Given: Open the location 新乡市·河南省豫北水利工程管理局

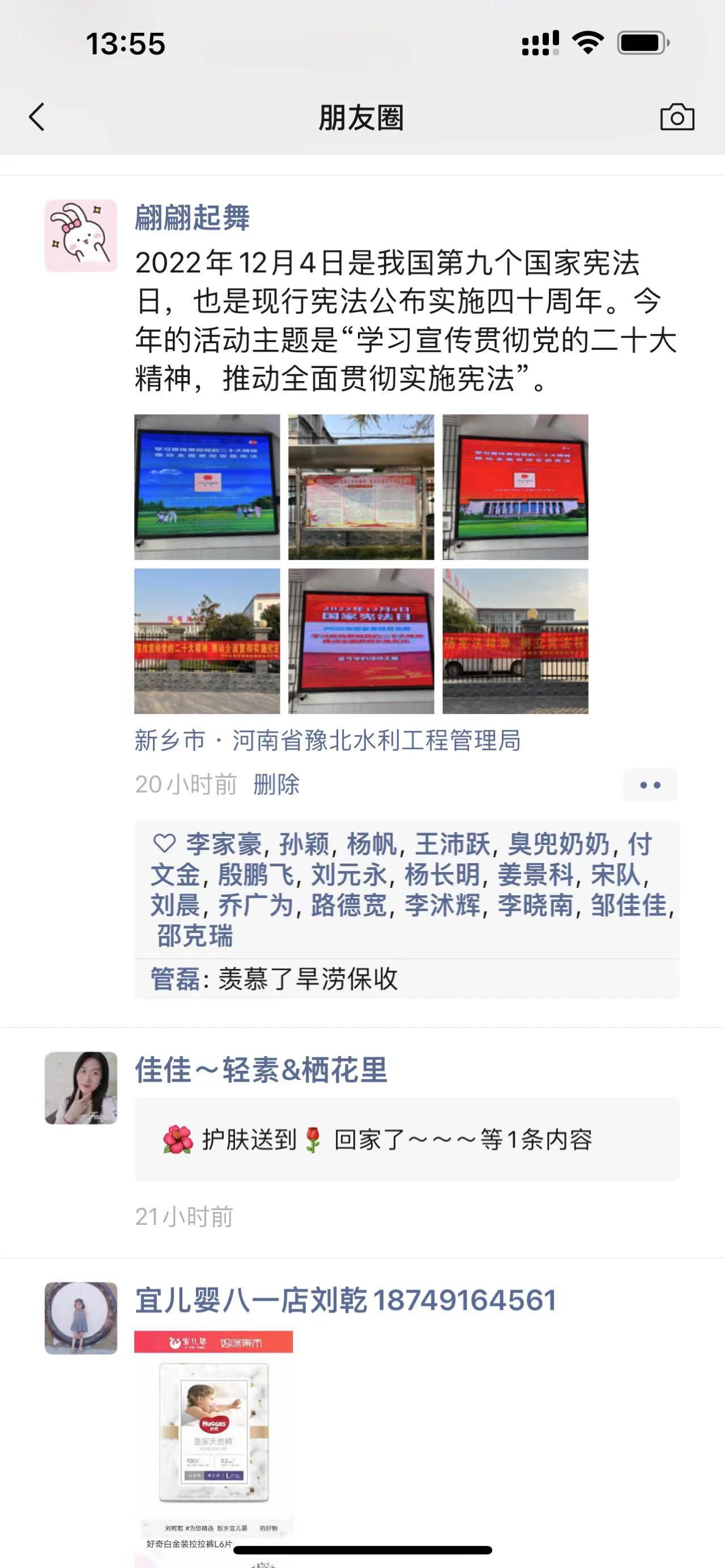Looking at the screenshot, I should point(327,740).
